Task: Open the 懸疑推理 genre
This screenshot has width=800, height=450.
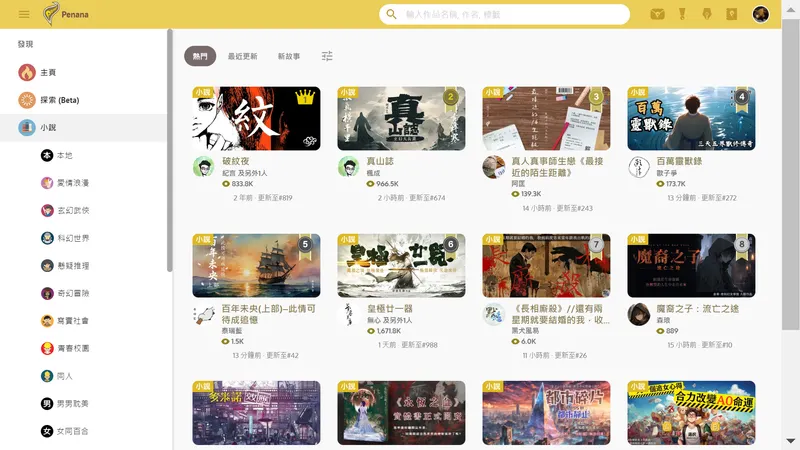Action: tap(72, 266)
